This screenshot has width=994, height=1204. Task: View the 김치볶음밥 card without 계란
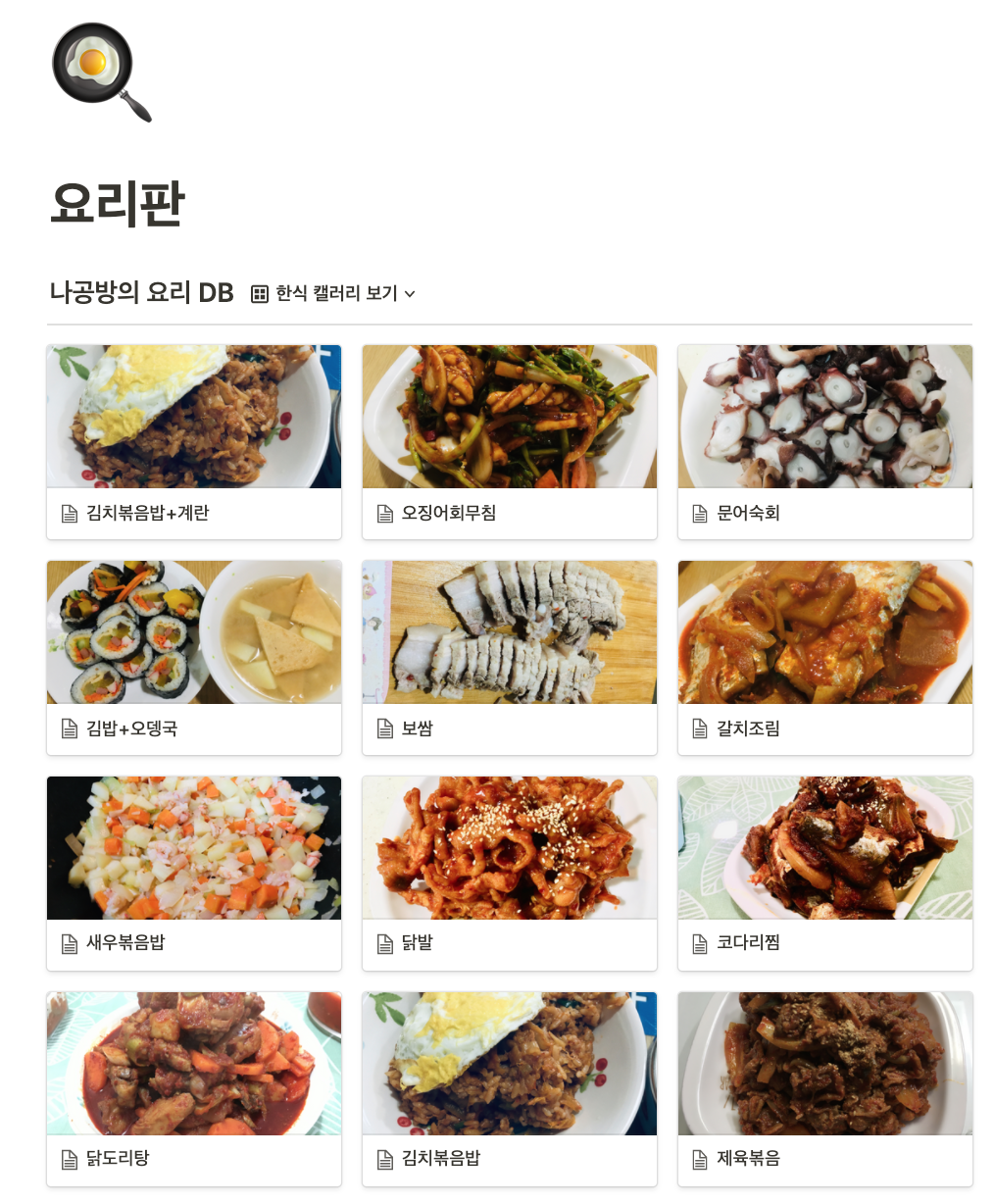[x=509, y=1088]
